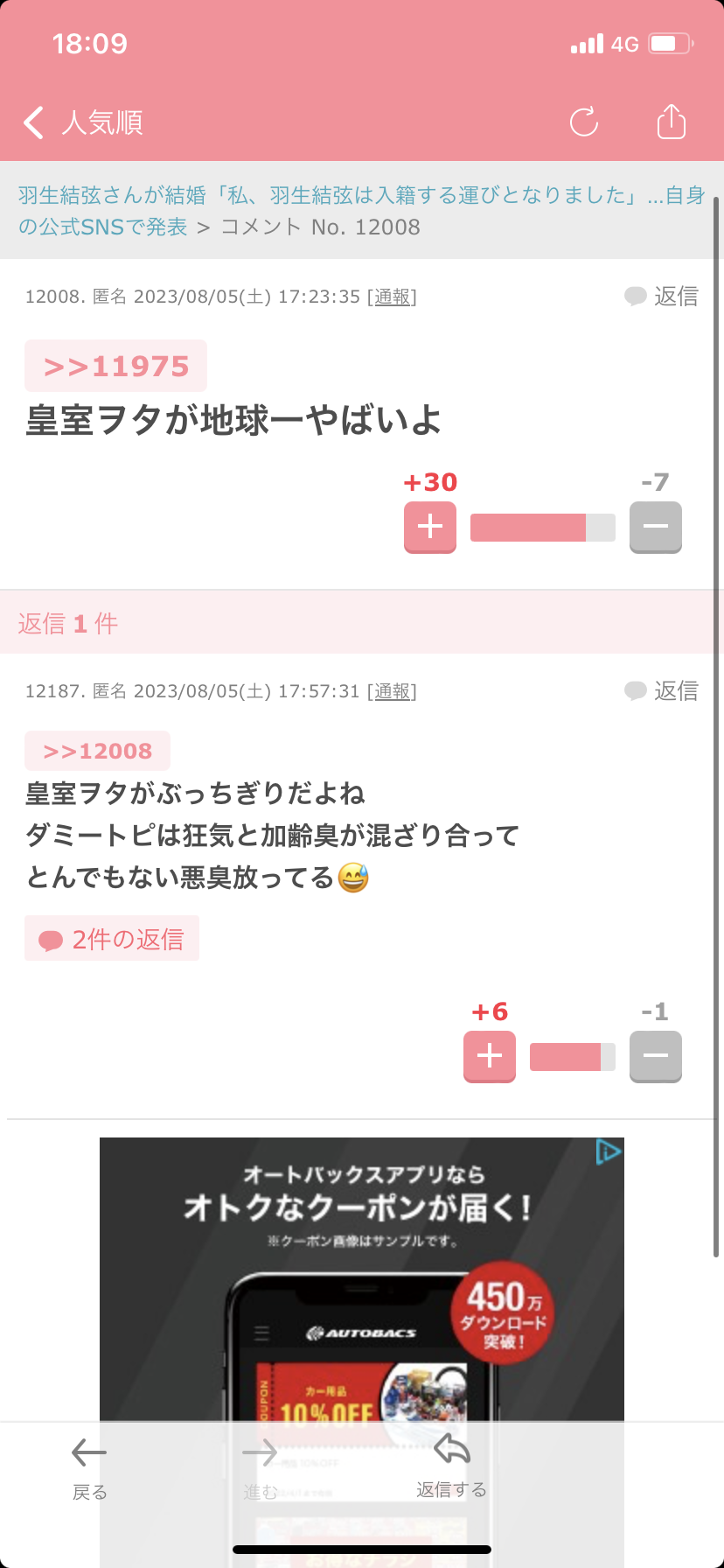Downvote comment 12008 with minus button
This screenshot has width=724, height=1568.
(655, 527)
